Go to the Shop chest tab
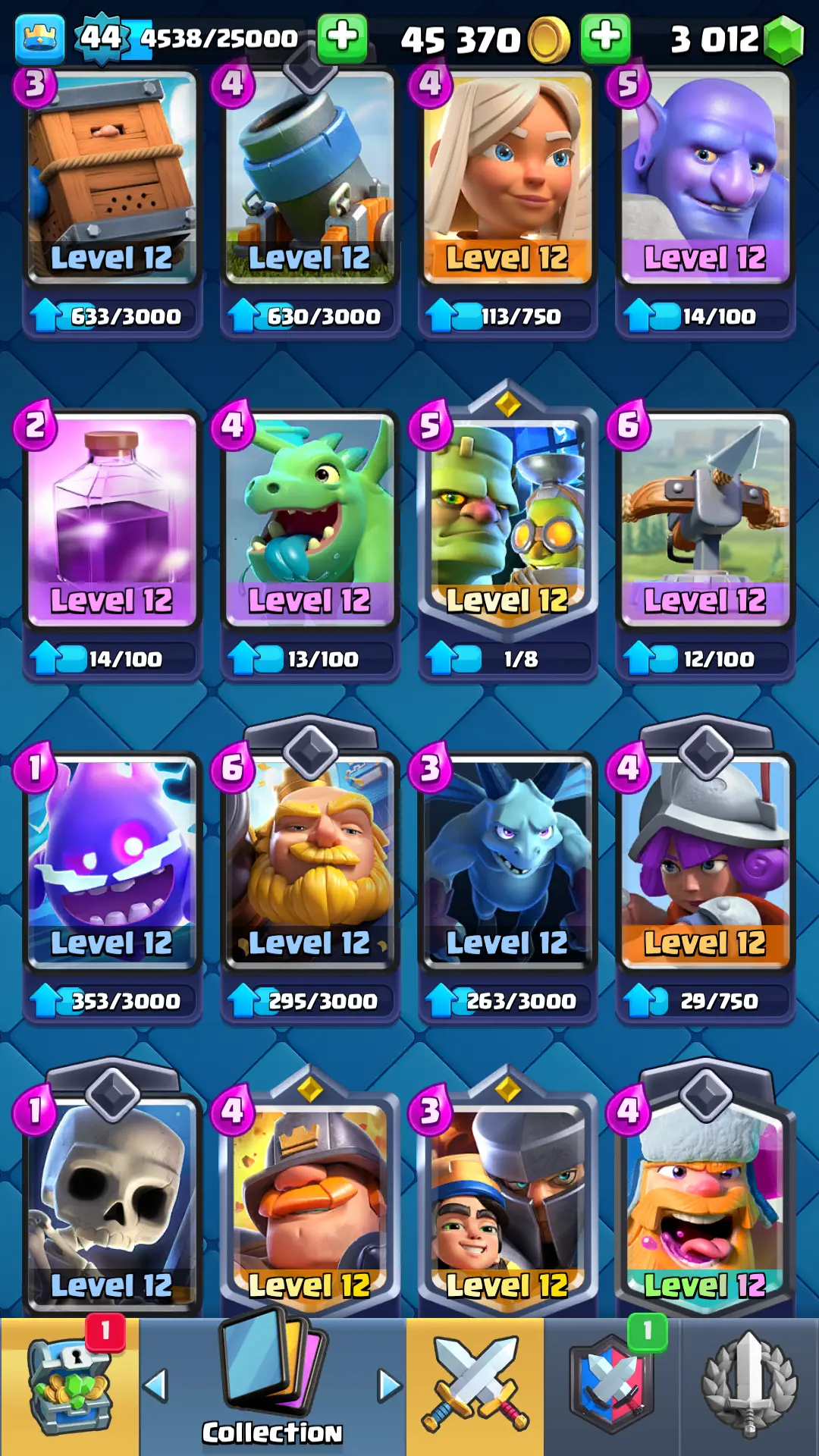819x1456 pixels. 70,1386
